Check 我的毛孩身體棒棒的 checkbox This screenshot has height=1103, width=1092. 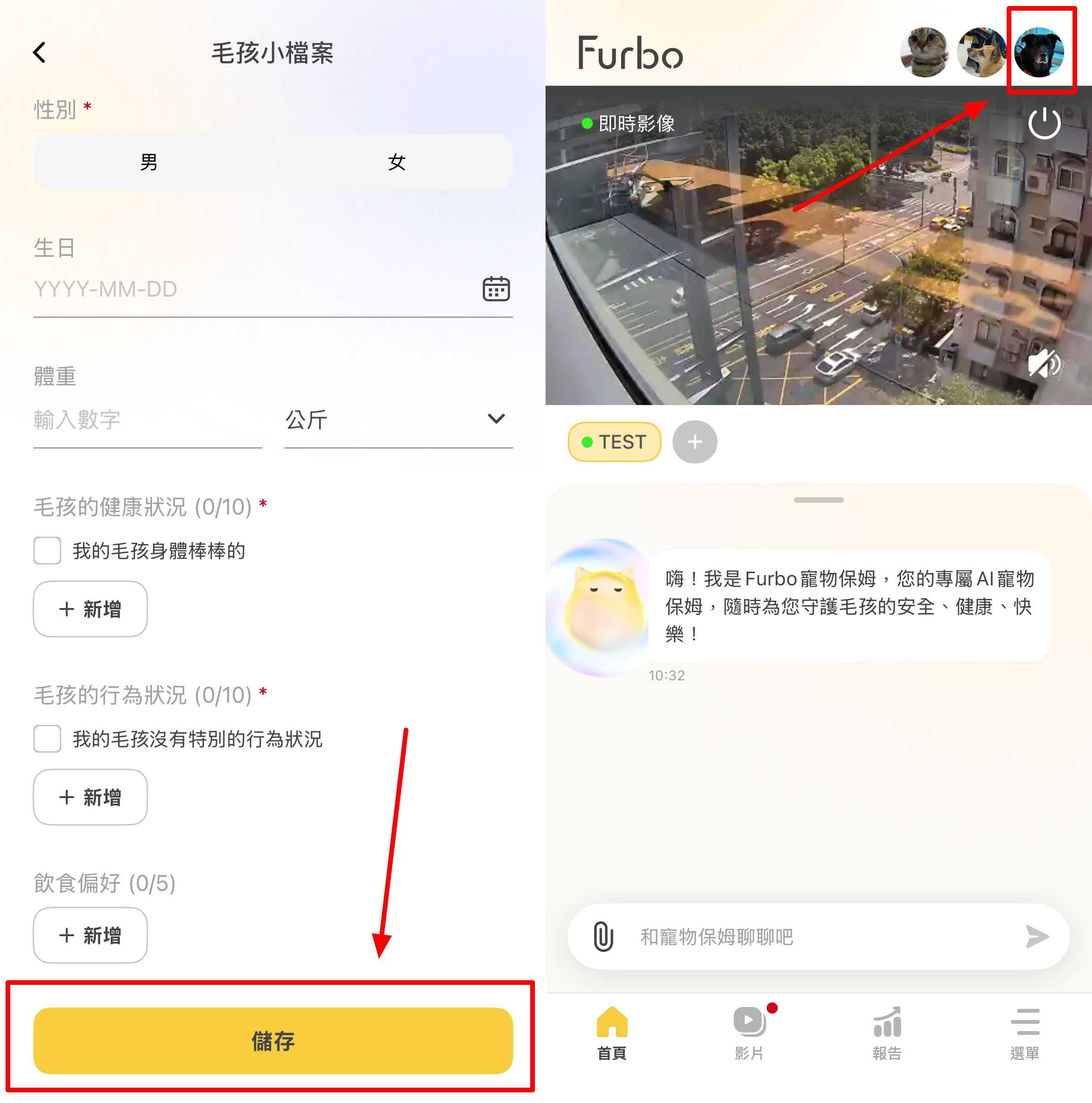(x=47, y=551)
